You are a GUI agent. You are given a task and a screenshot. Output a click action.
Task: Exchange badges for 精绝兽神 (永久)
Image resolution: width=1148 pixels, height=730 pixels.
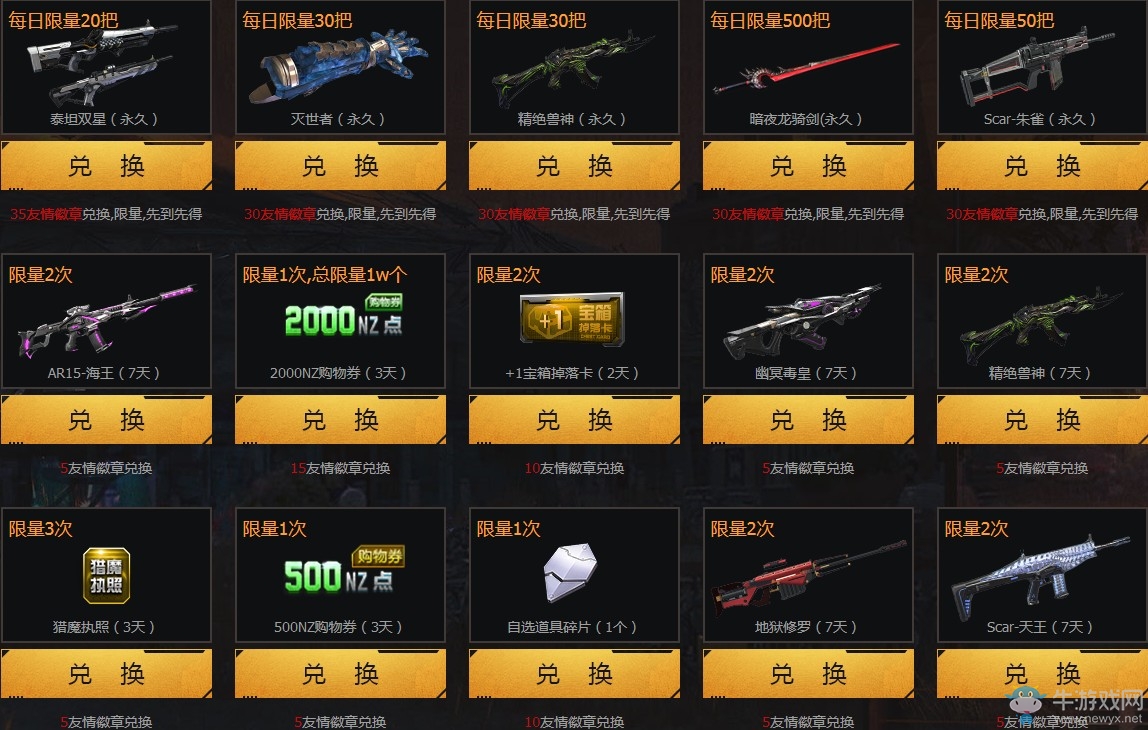click(x=574, y=166)
